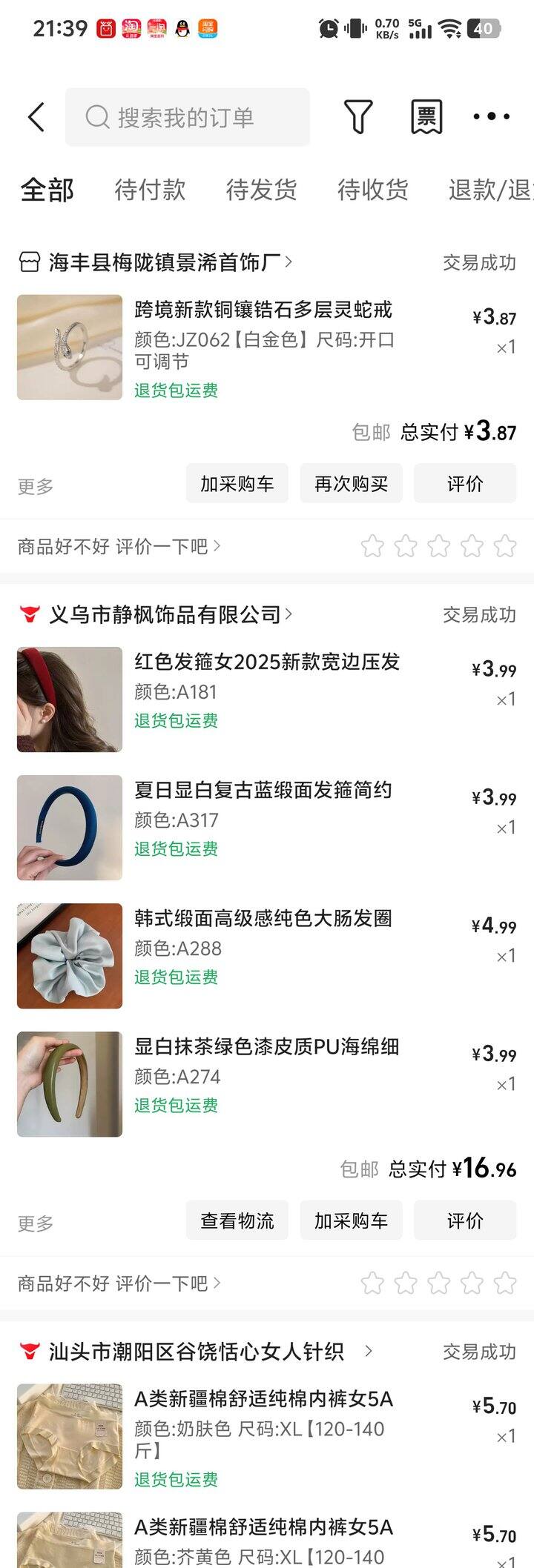Tap the 搜索我的订单 search box
Image resolution: width=534 pixels, height=1568 pixels.
coord(187,117)
